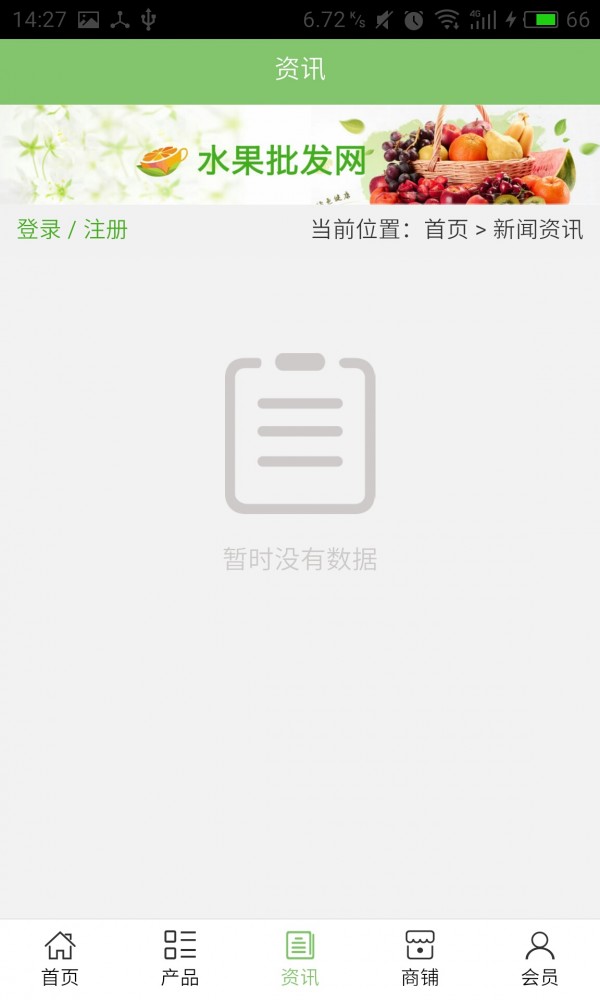Open the 登录 login link
600x1000 pixels.
(x=39, y=229)
